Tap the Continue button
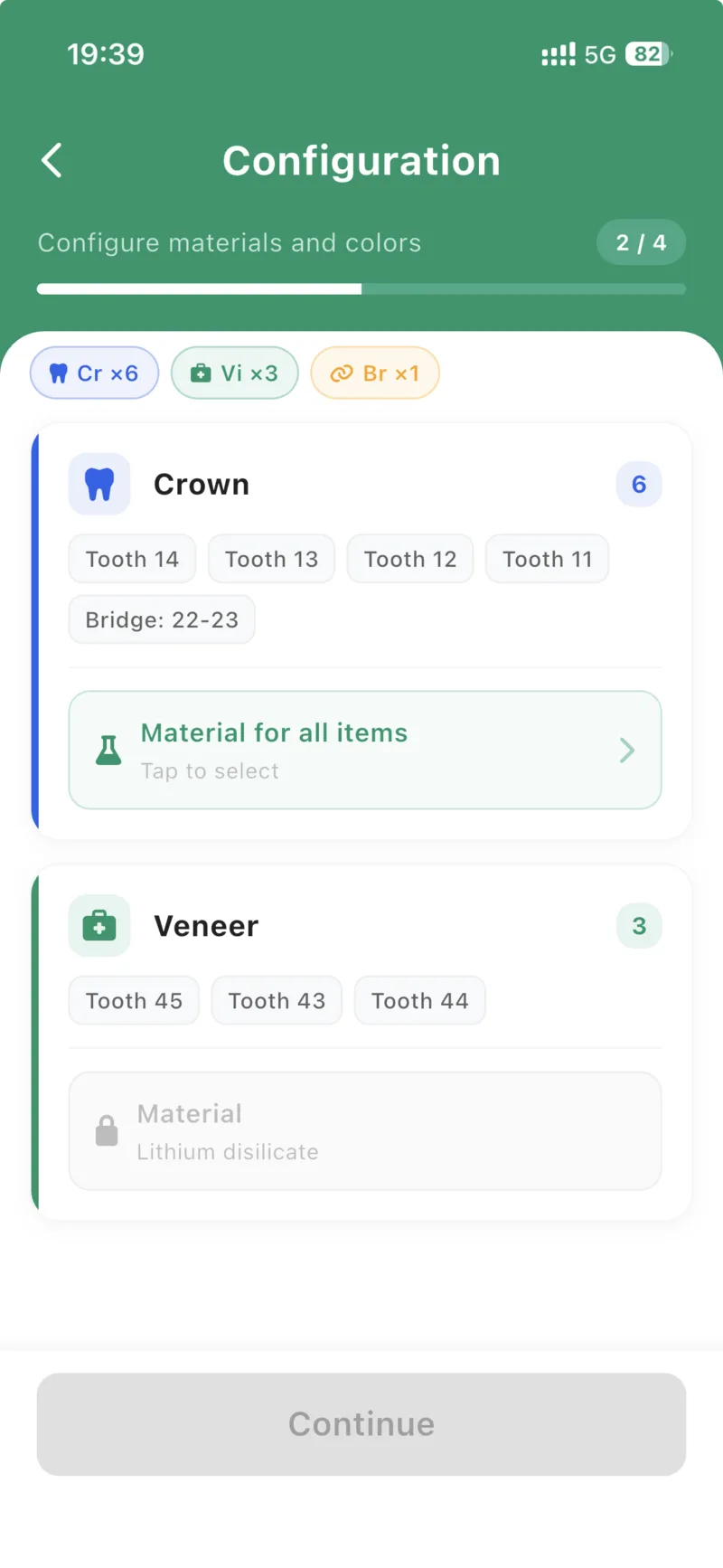This screenshot has width=723, height=1568. 361,1424
